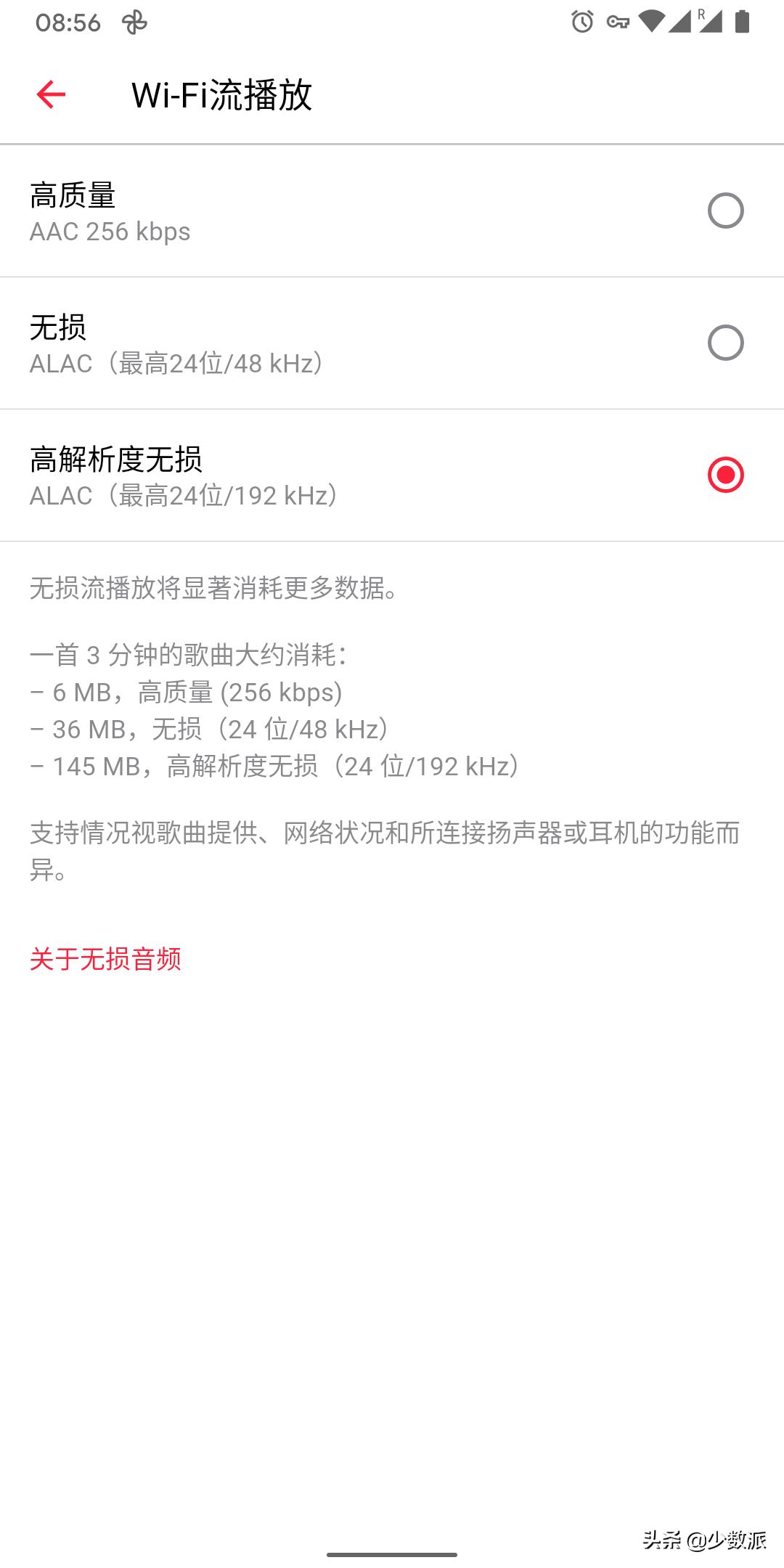Tap the Smart Lock key icon in status bar
Image resolution: width=784 pixels, height=1568 pixels.
pos(621,23)
